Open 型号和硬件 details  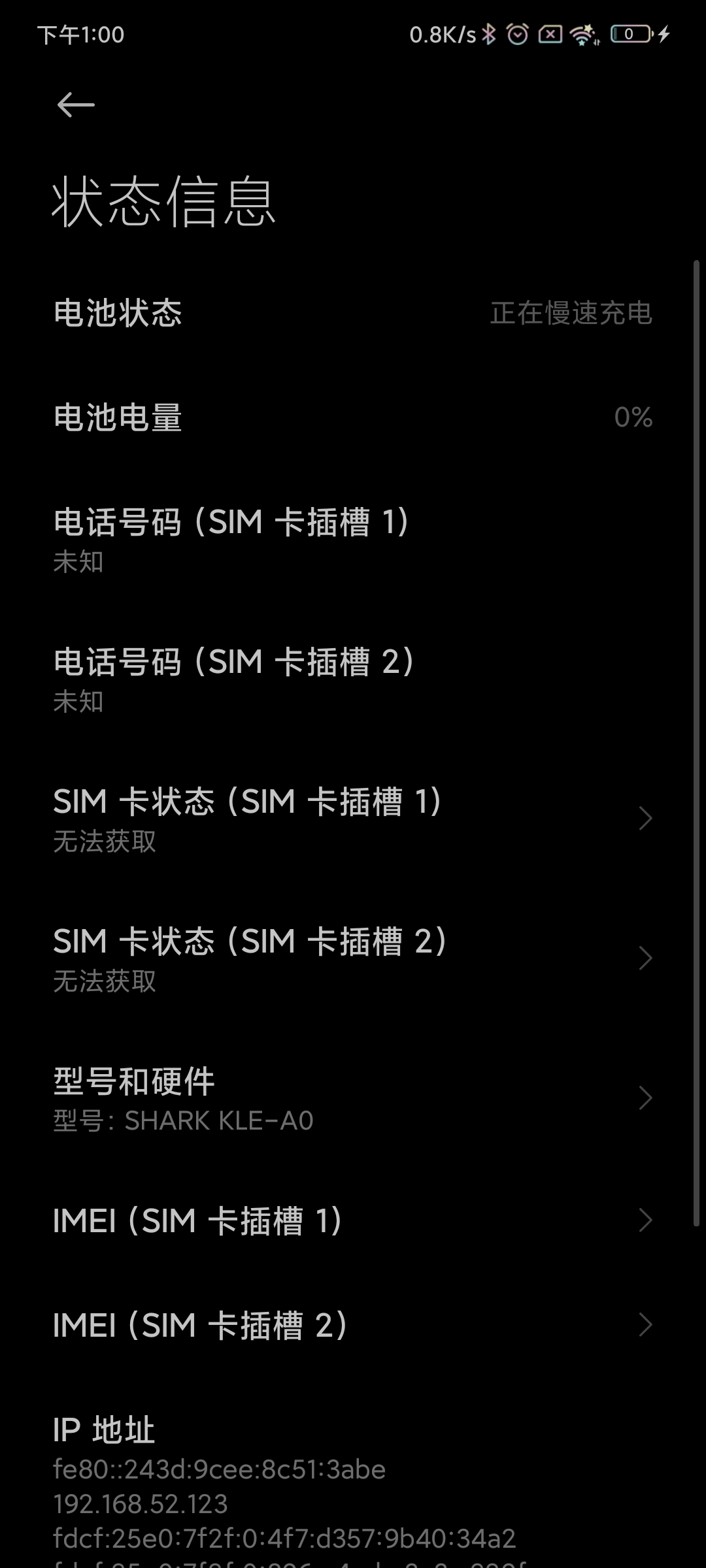pyautogui.click(x=353, y=1098)
